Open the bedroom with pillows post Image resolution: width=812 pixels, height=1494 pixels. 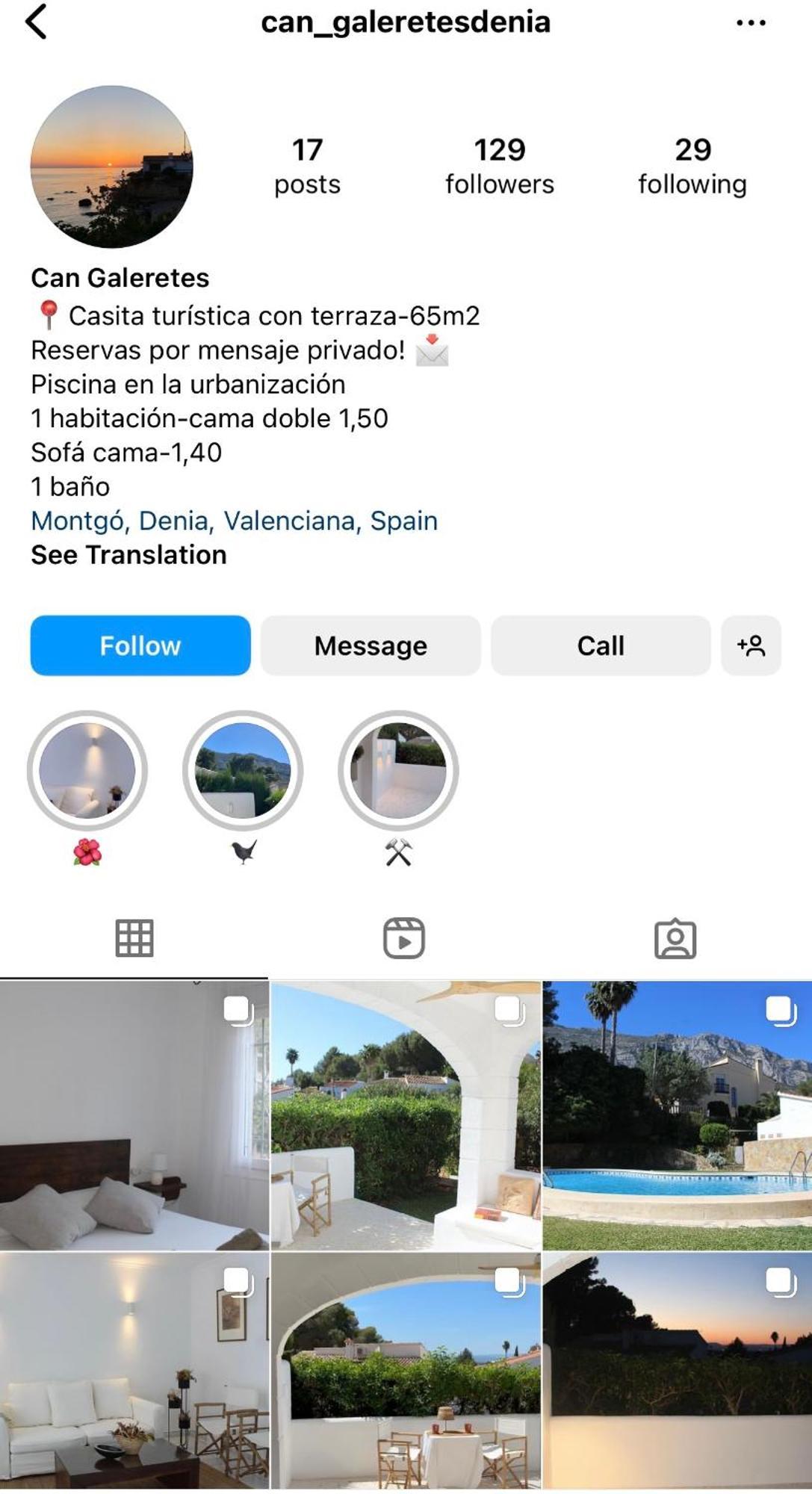click(134, 1116)
